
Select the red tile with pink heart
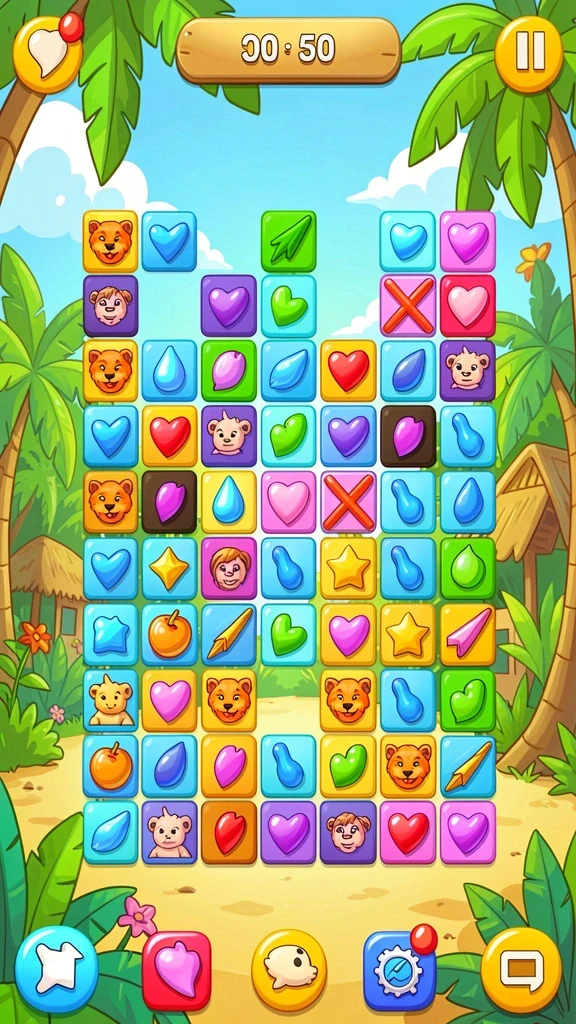468,305
